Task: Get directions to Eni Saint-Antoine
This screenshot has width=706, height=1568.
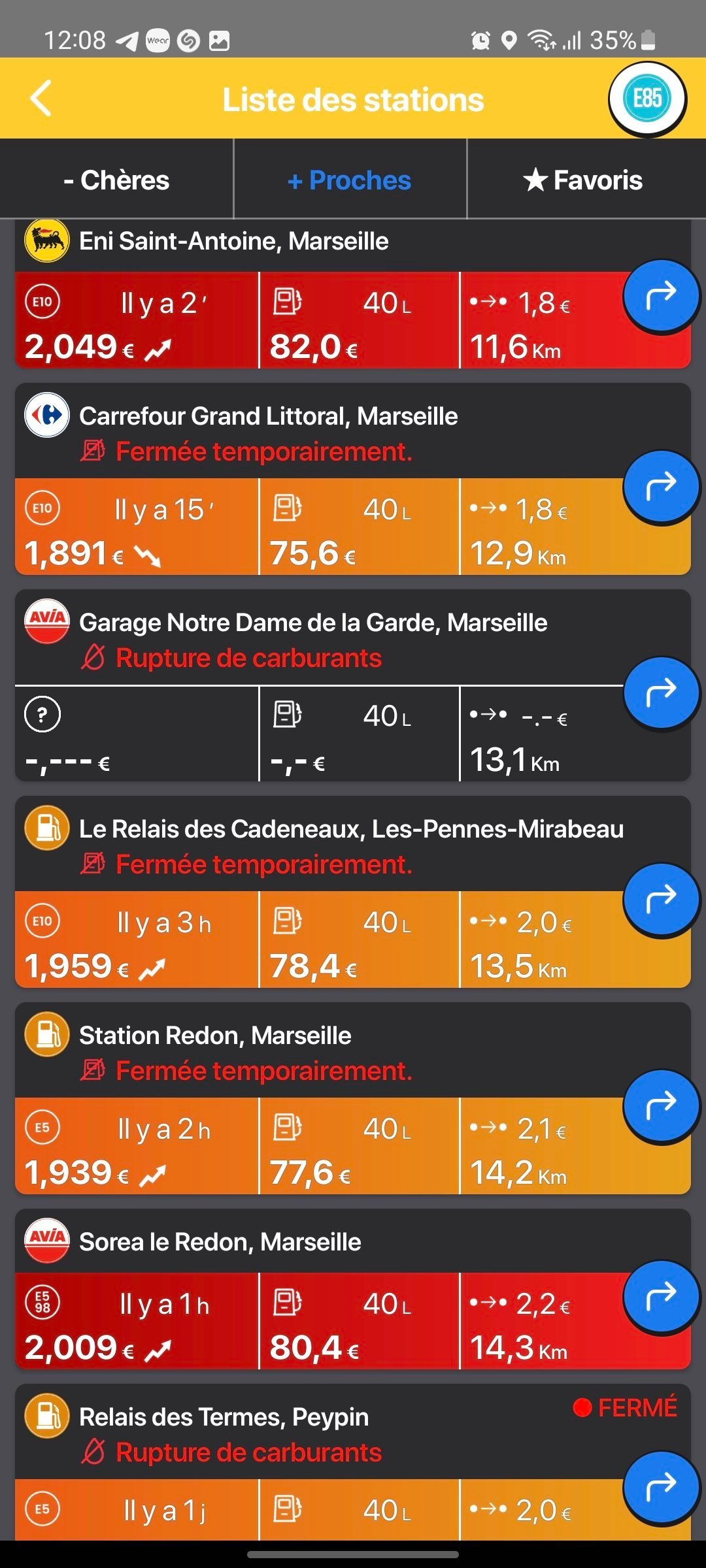Action: click(661, 295)
